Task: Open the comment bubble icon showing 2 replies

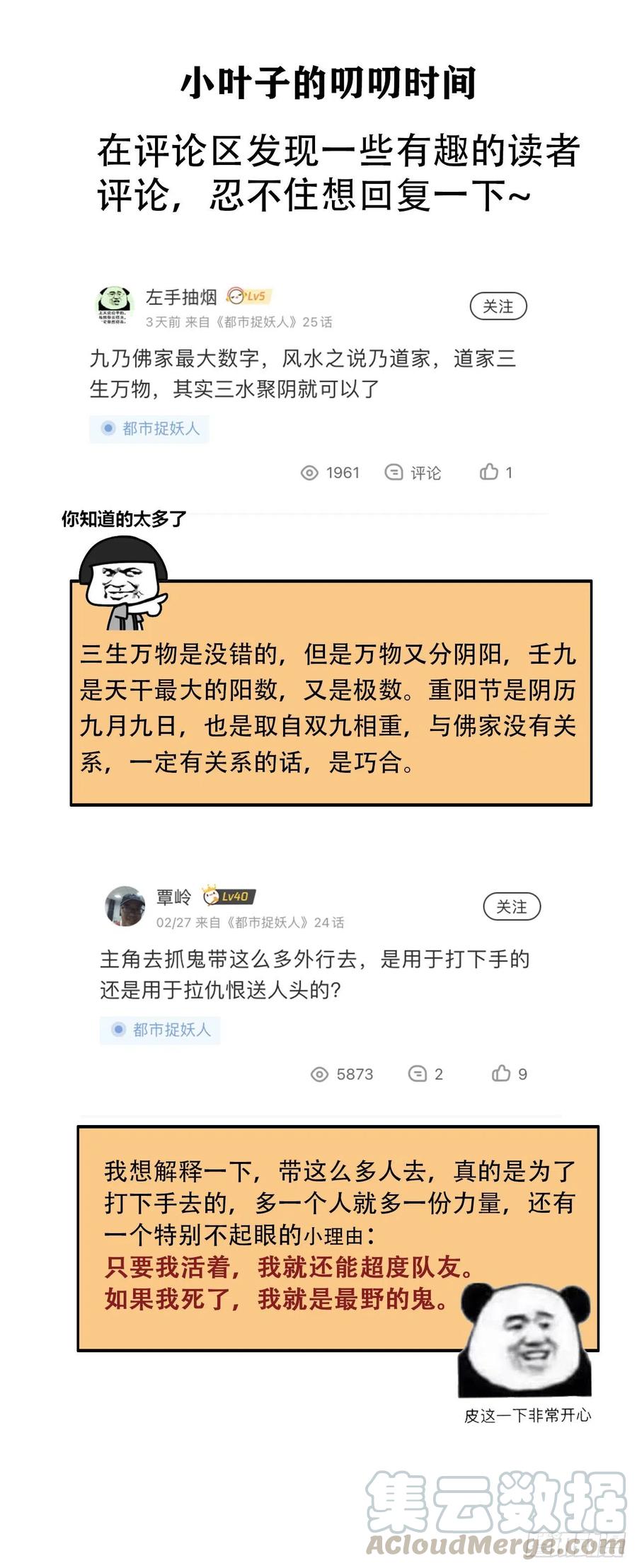Action: pos(418,1074)
